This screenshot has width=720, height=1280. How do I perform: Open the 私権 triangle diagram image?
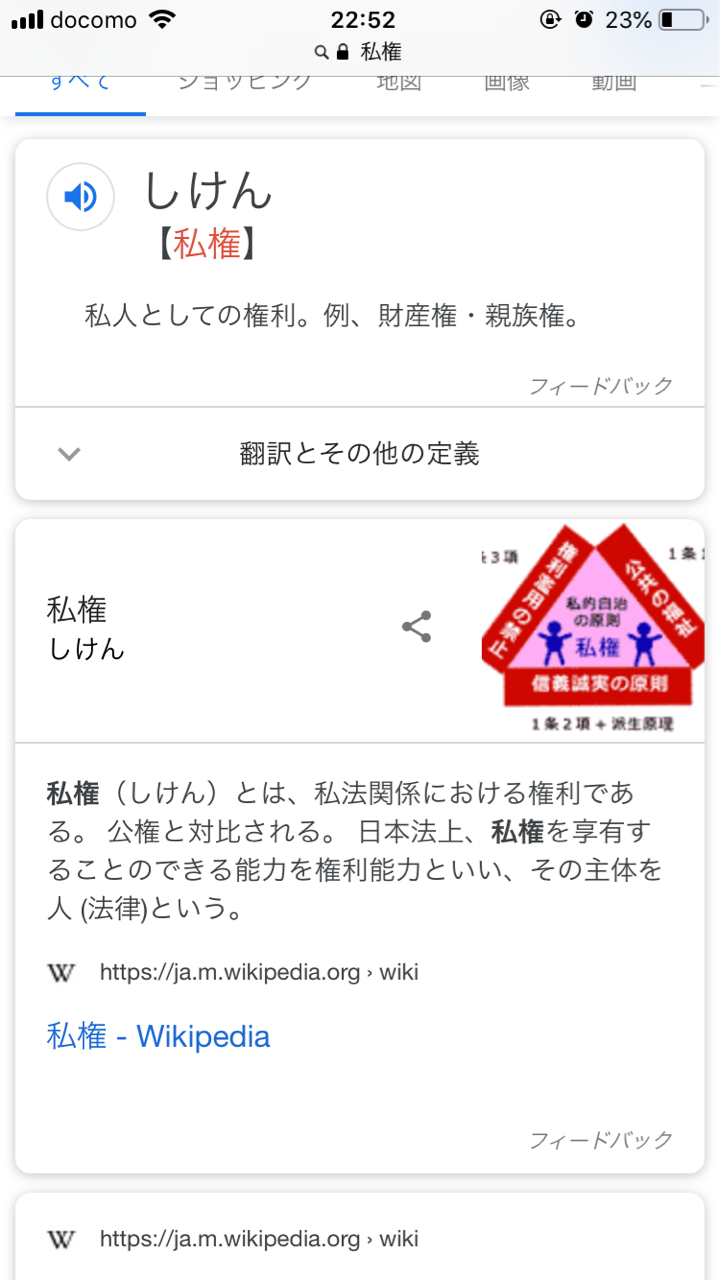[593, 629]
